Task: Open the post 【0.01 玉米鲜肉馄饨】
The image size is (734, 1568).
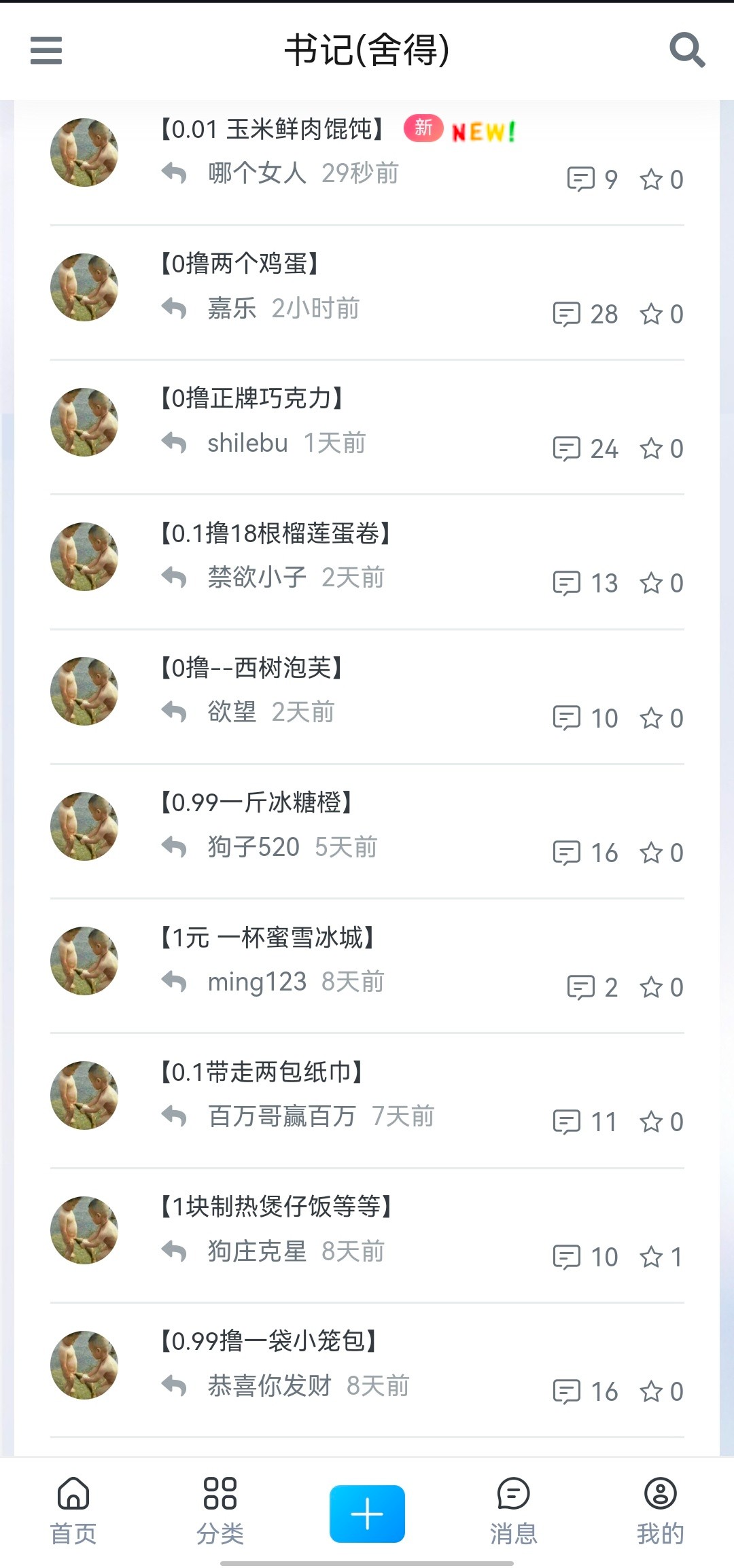Action: 272,129
